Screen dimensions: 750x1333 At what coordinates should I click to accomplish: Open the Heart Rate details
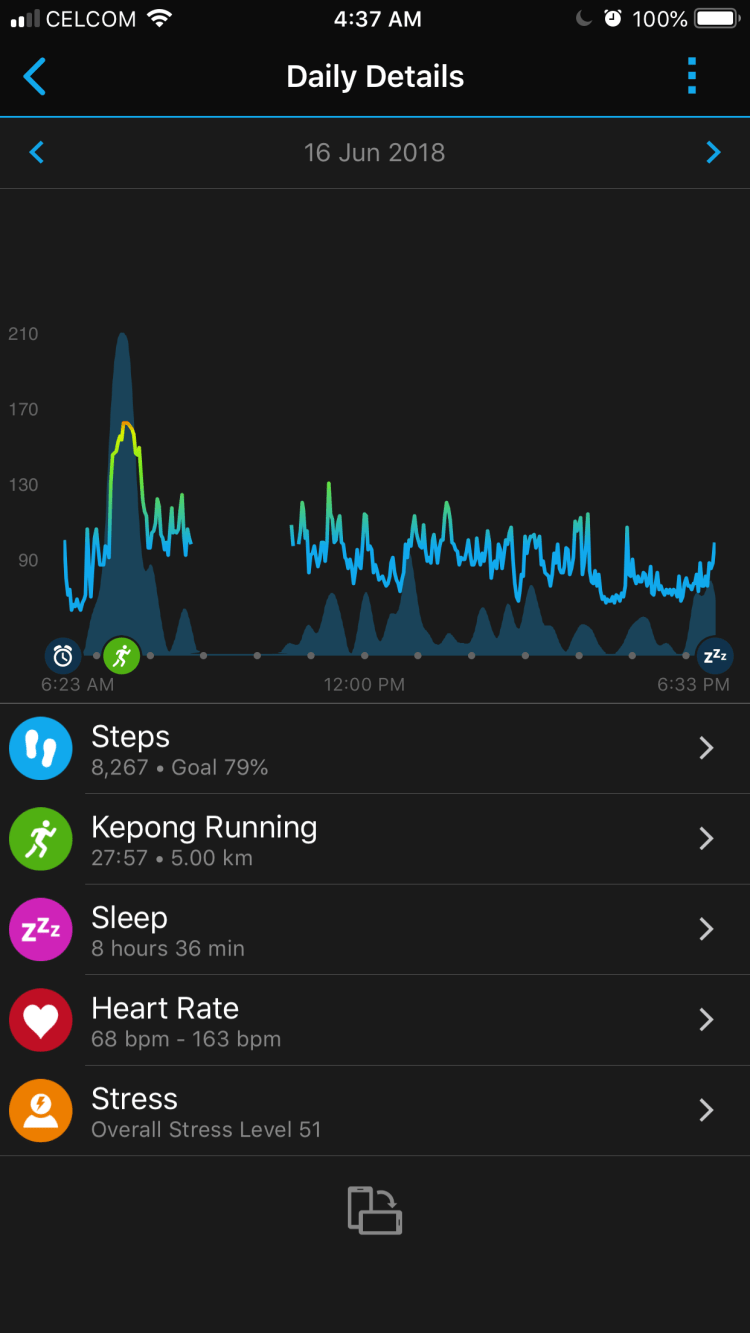click(x=375, y=1021)
